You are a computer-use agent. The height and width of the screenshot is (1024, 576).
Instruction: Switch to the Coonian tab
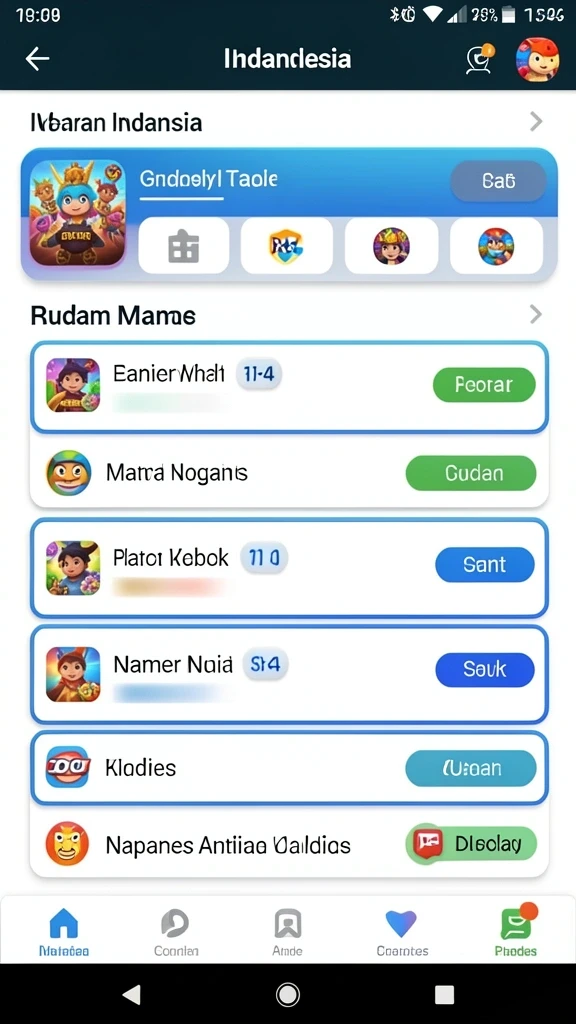pyautogui.click(x=176, y=933)
